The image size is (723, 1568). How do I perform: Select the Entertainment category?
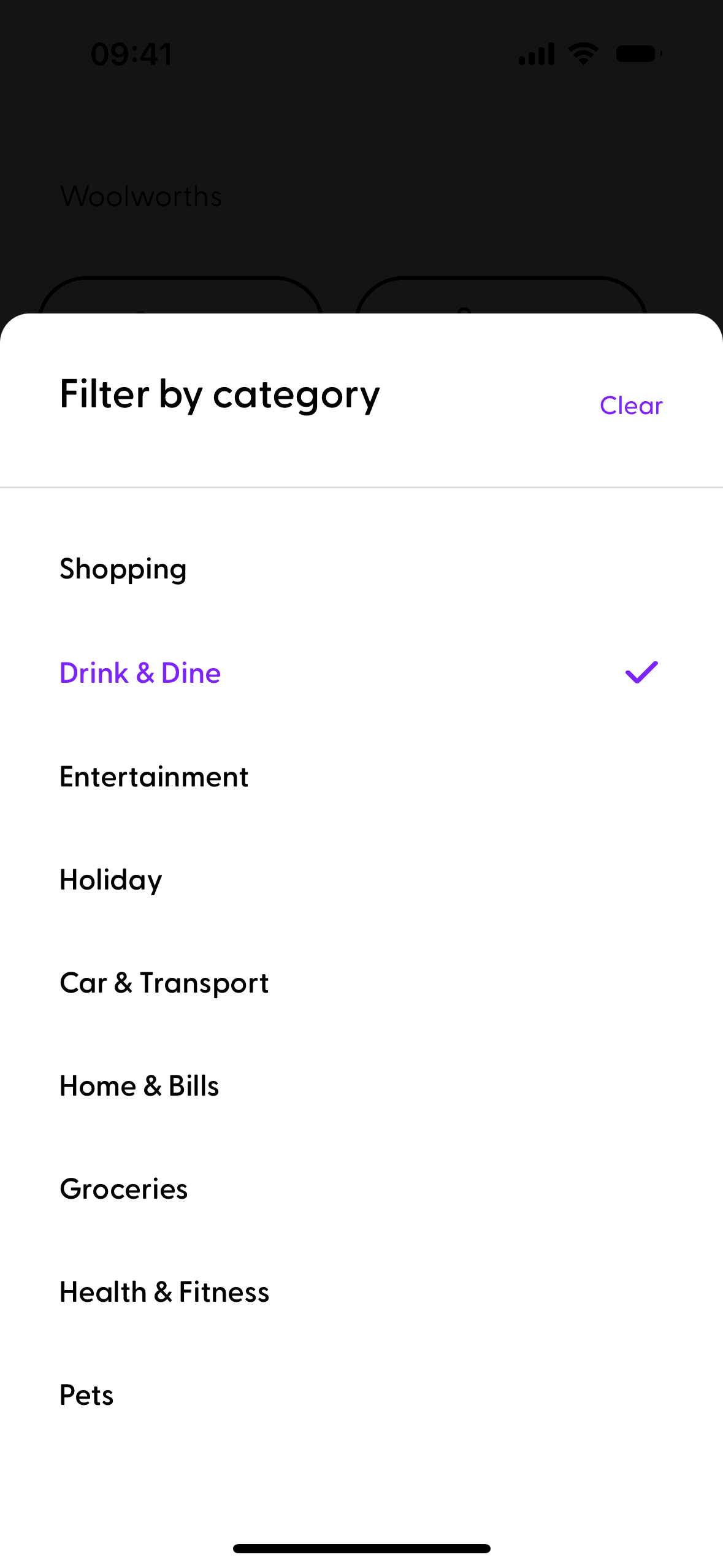click(x=154, y=776)
